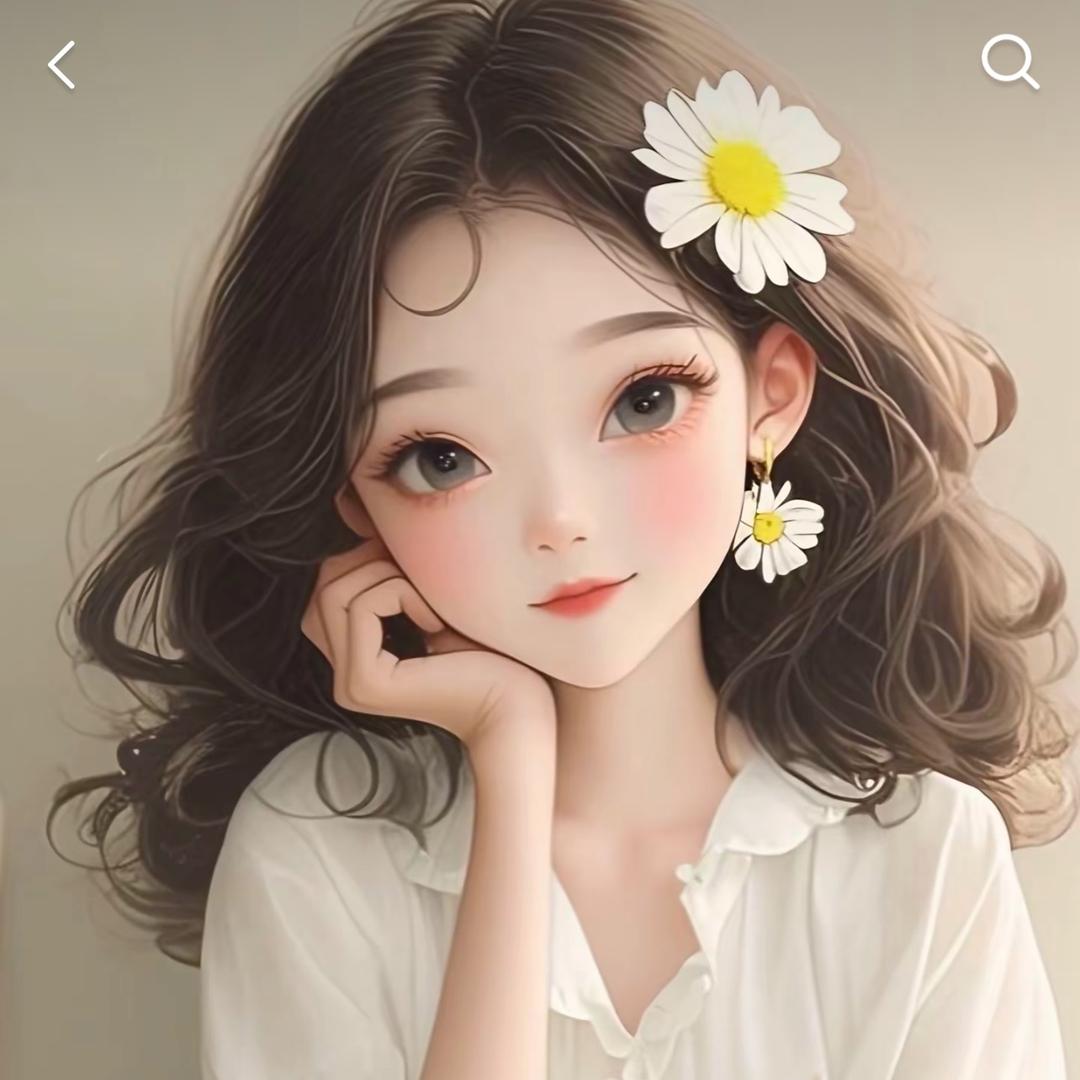Open search with the magnifier icon
Screen dimensions: 1080x1080
tap(1009, 62)
